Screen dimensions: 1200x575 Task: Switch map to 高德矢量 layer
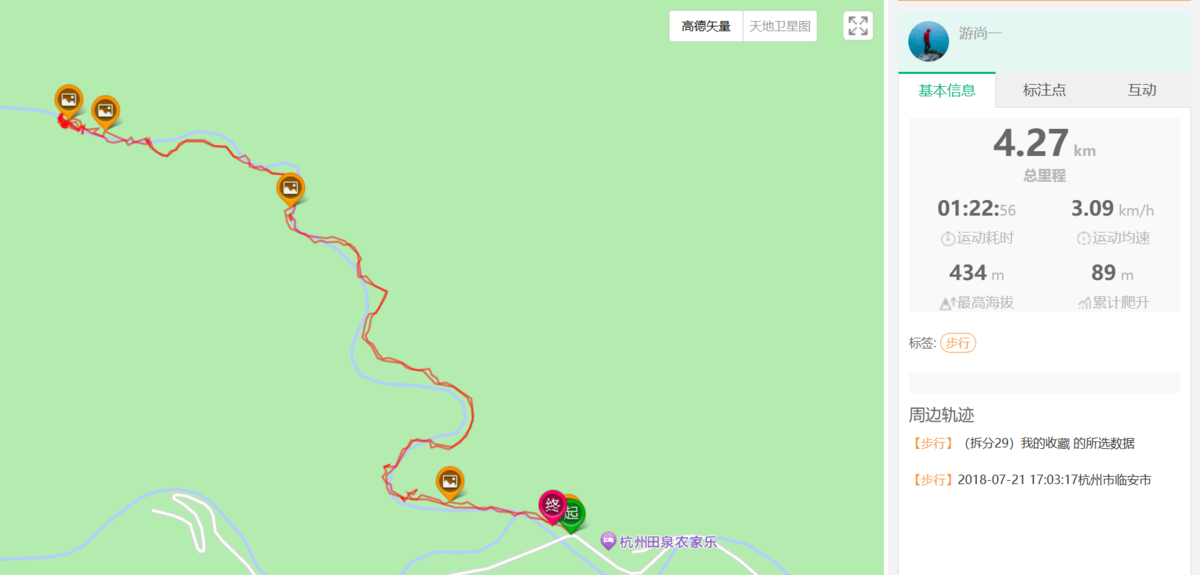[706, 26]
